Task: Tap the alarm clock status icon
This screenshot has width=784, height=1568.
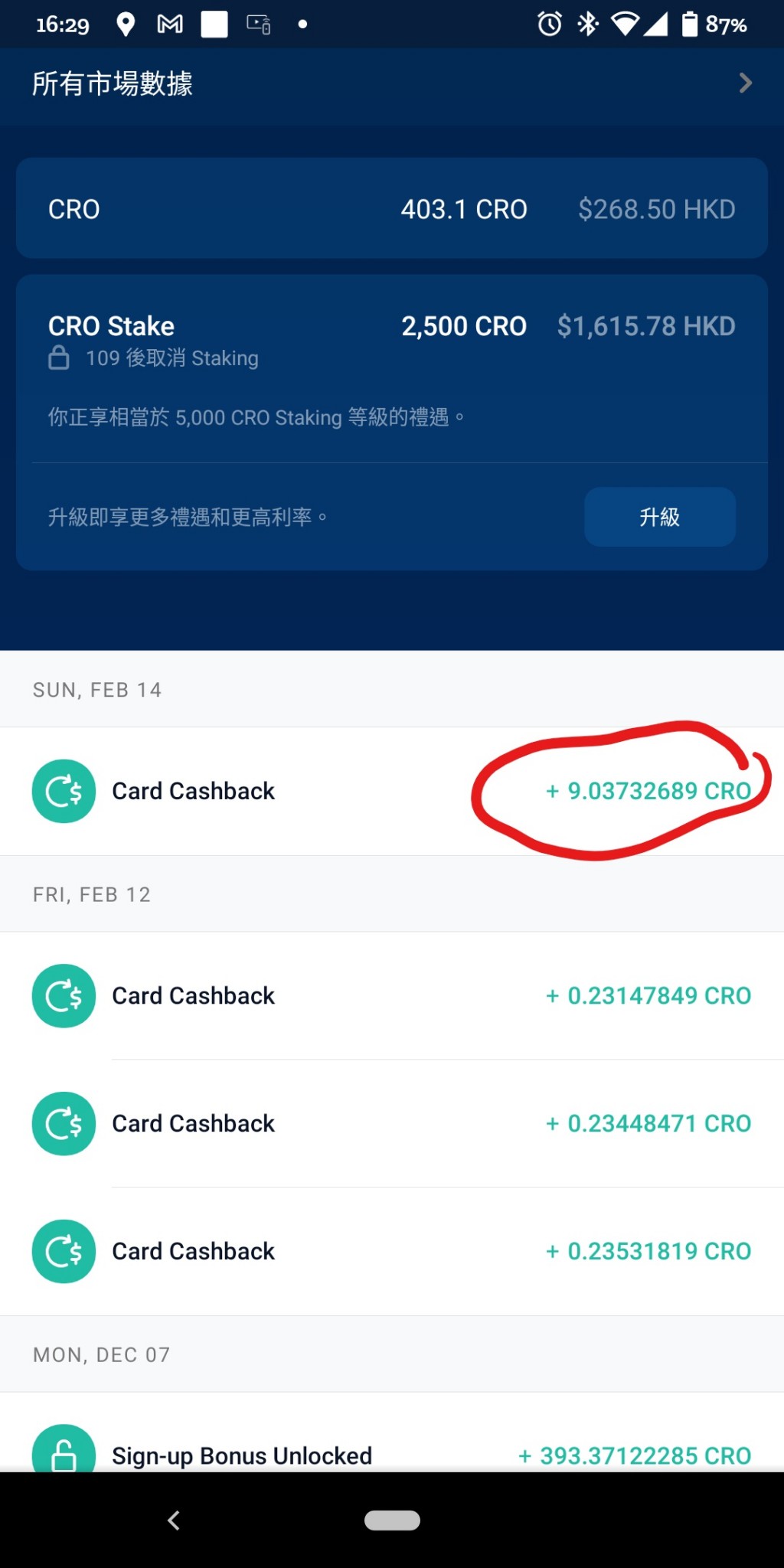Action: click(548, 24)
